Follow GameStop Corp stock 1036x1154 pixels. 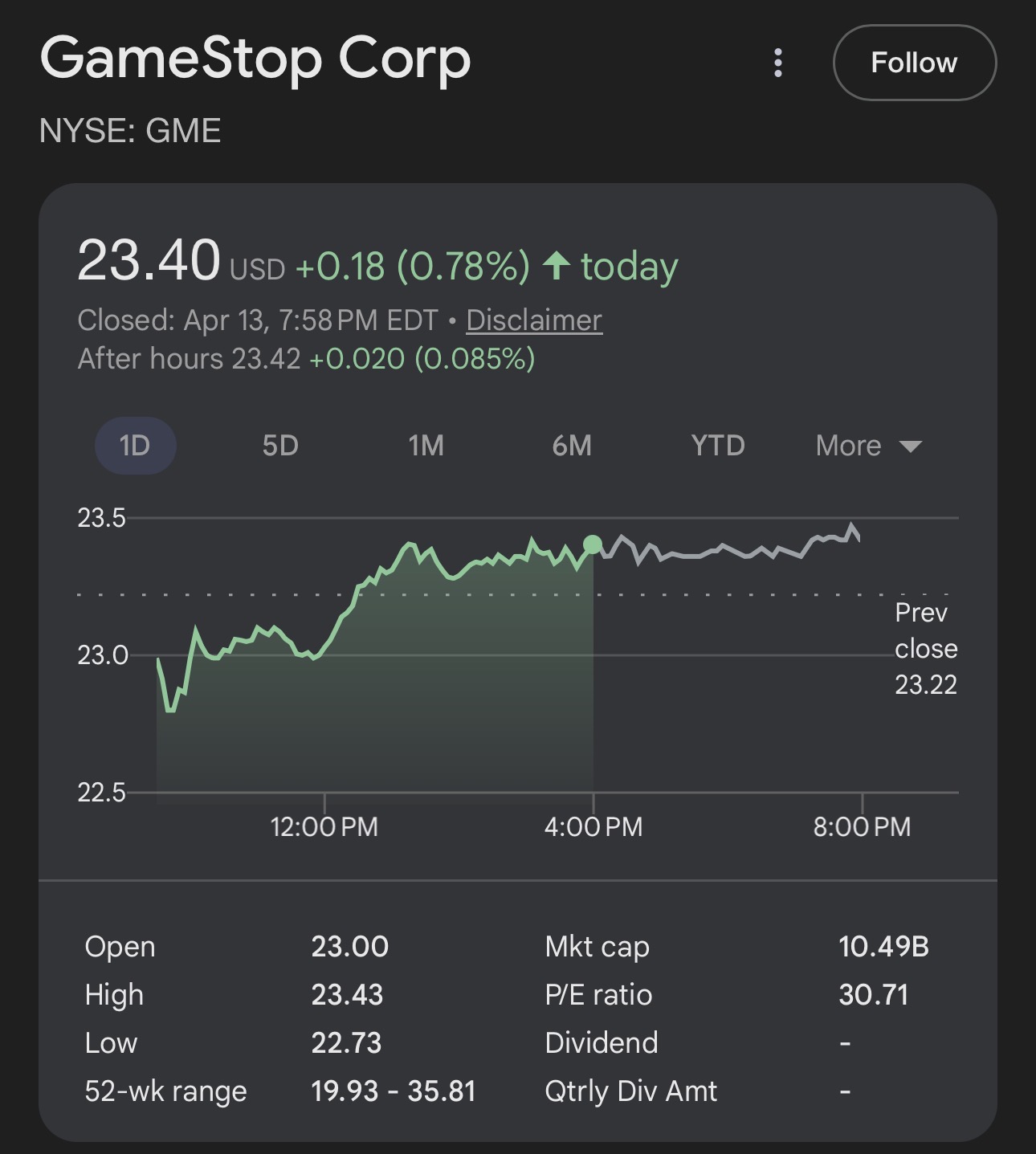tap(914, 63)
